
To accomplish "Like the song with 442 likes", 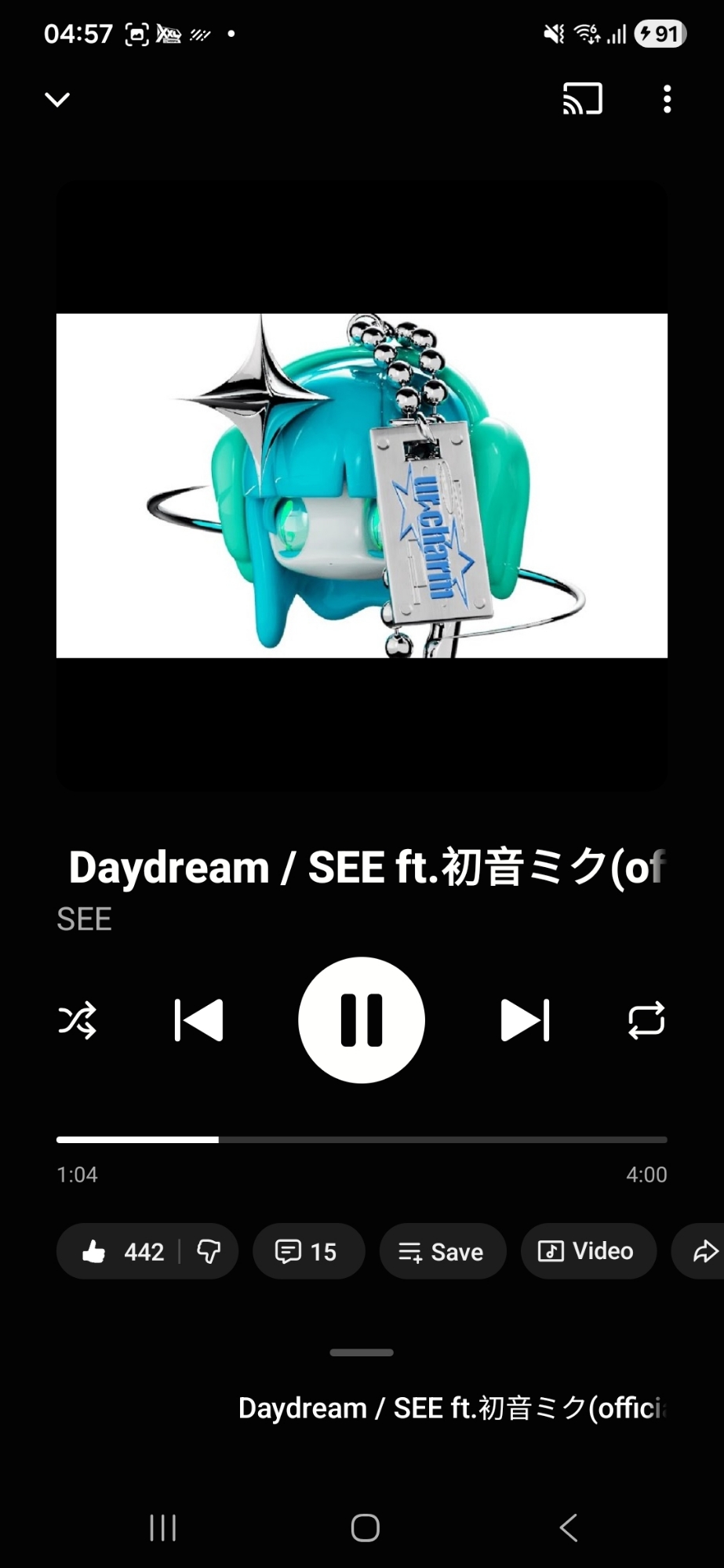I will pyautogui.click(x=123, y=1252).
